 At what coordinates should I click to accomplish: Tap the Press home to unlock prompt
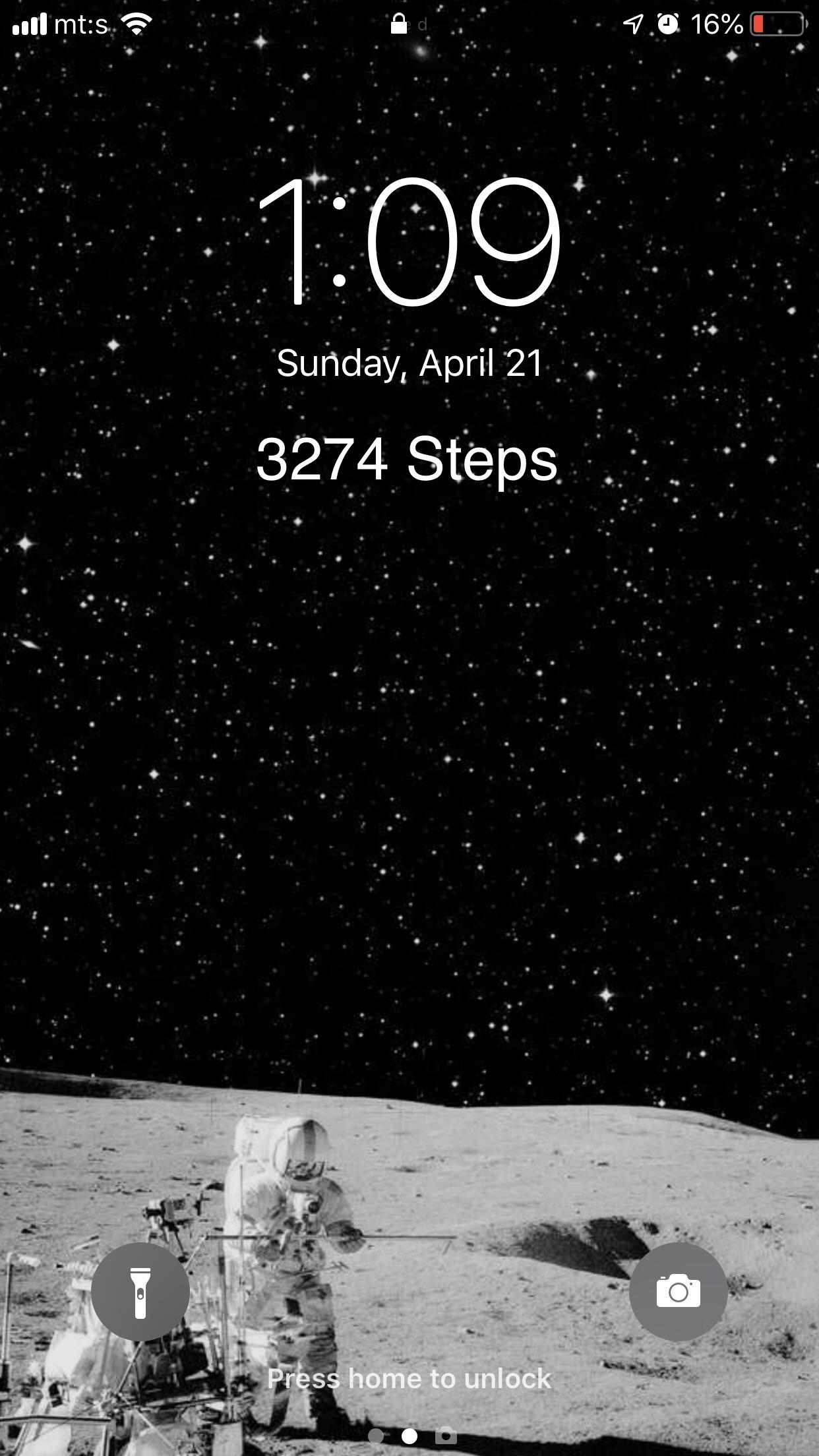click(x=409, y=1378)
